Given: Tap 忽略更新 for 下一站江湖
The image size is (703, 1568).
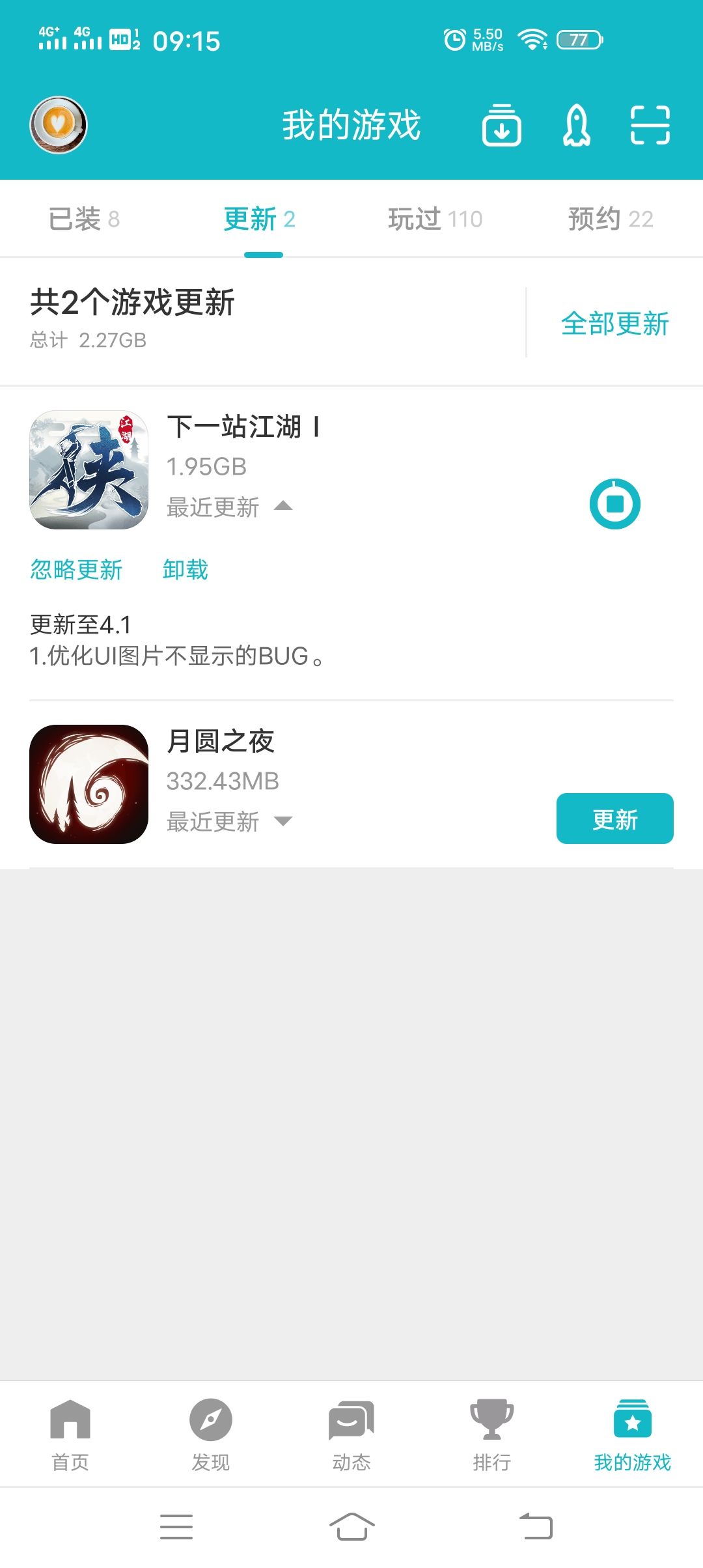Looking at the screenshot, I should [76, 570].
